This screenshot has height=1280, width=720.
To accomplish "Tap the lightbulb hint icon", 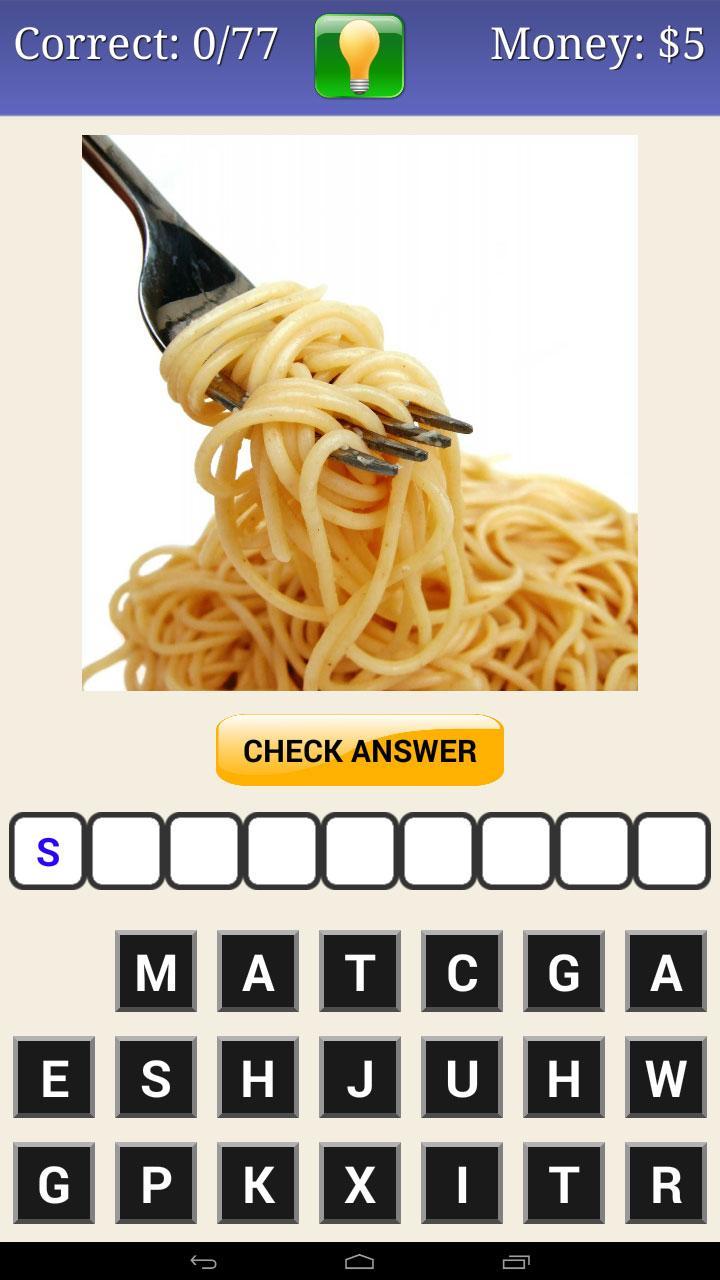I will (x=359, y=55).
